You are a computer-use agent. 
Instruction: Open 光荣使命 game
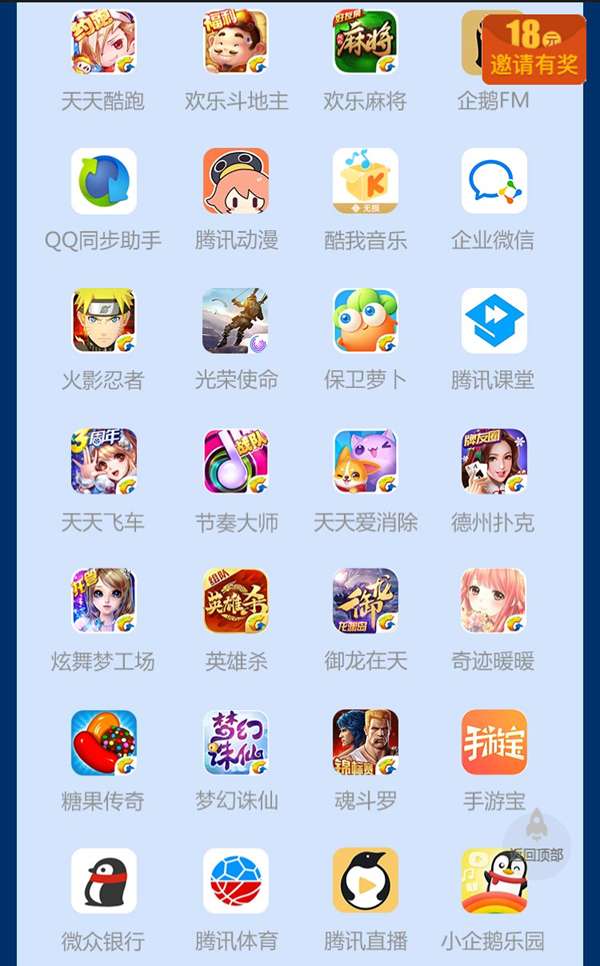pos(236,322)
